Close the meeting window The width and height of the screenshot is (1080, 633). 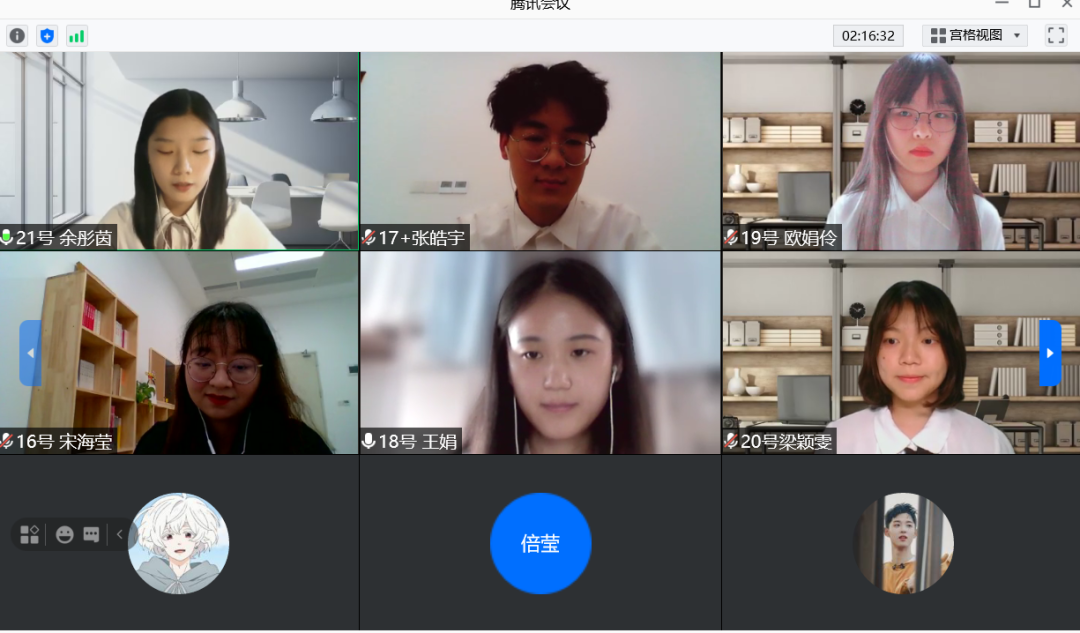point(1066,4)
